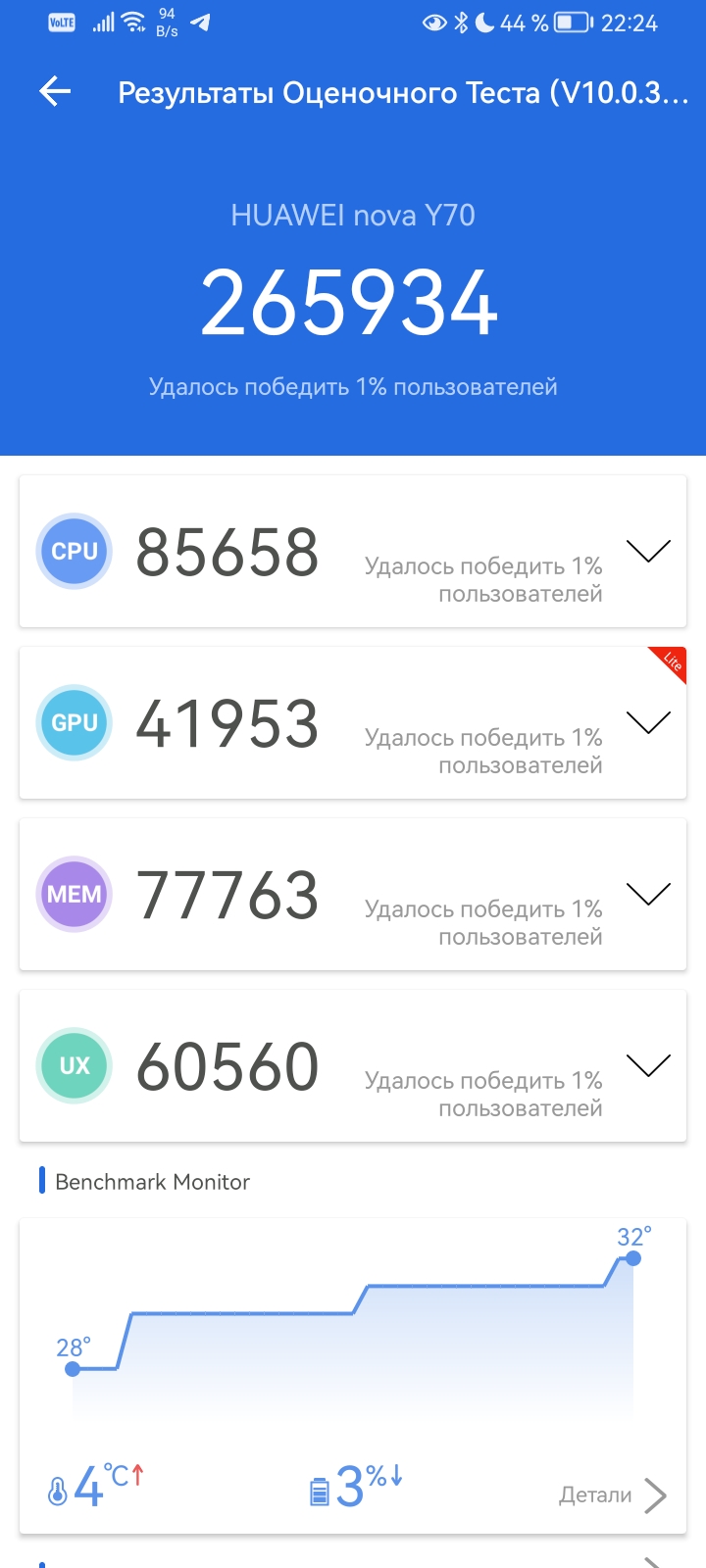Expand the CPU score details
This screenshot has width=706, height=1568.
point(648,551)
